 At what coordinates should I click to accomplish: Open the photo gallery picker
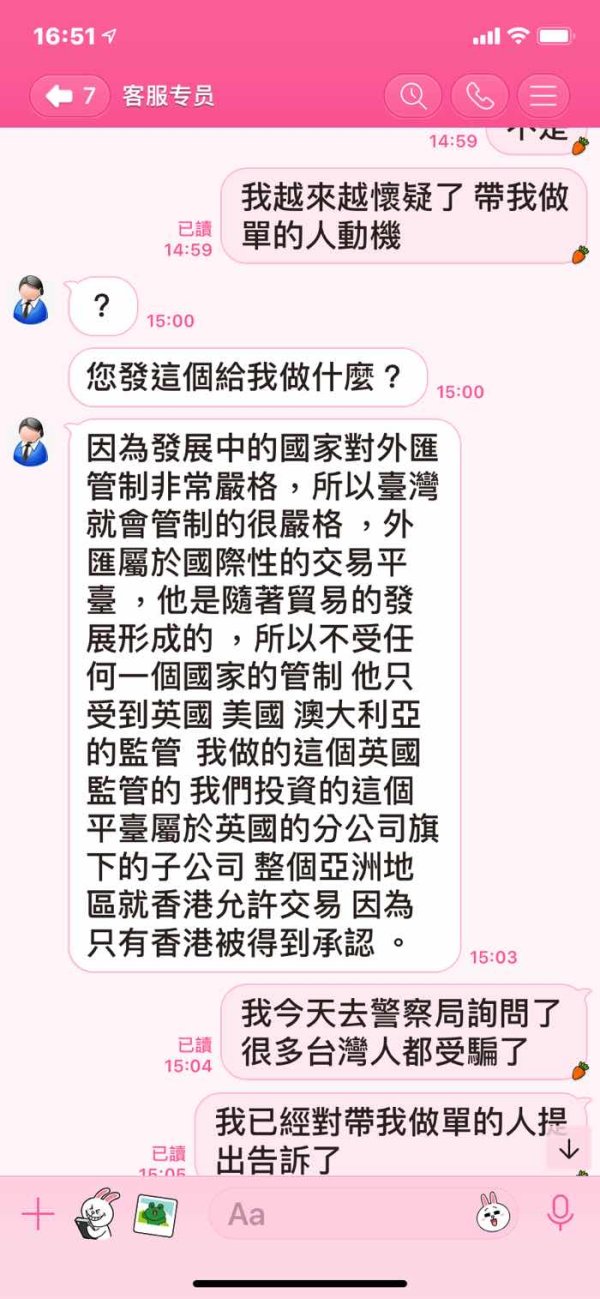[x=155, y=1214]
